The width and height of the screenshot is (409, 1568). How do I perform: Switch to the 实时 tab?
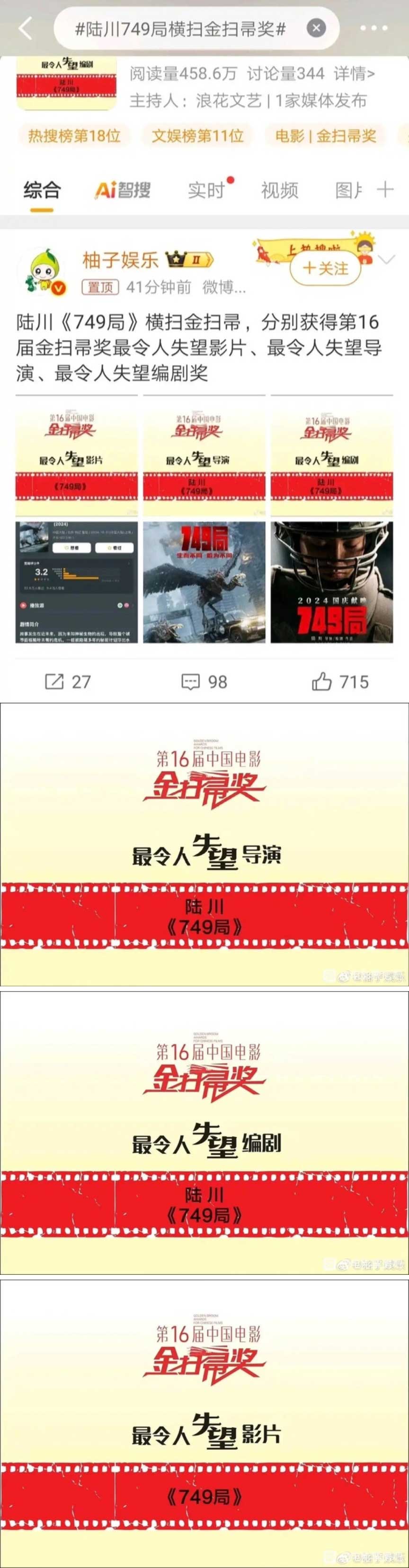[x=206, y=191]
